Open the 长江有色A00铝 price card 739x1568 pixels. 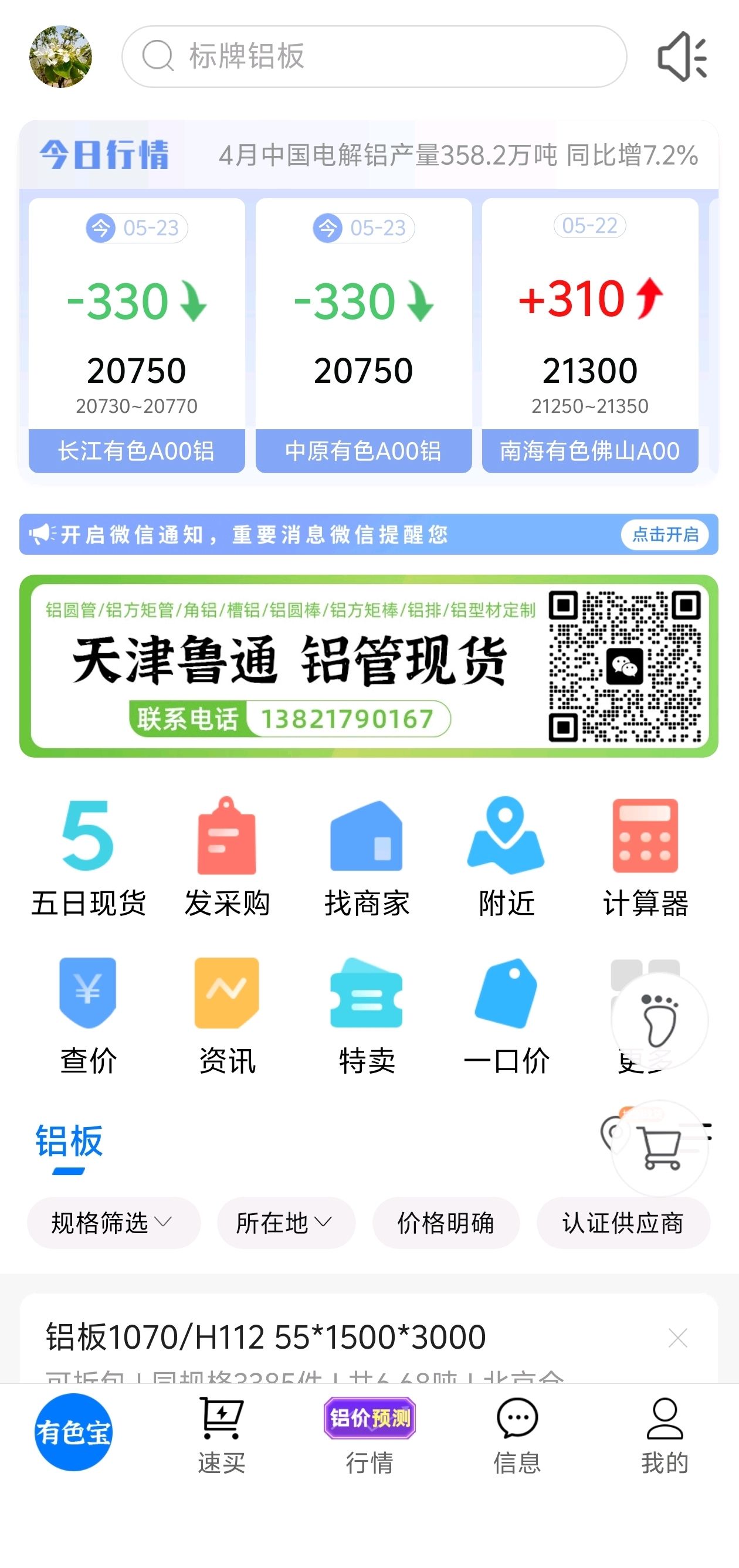[x=136, y=335]
